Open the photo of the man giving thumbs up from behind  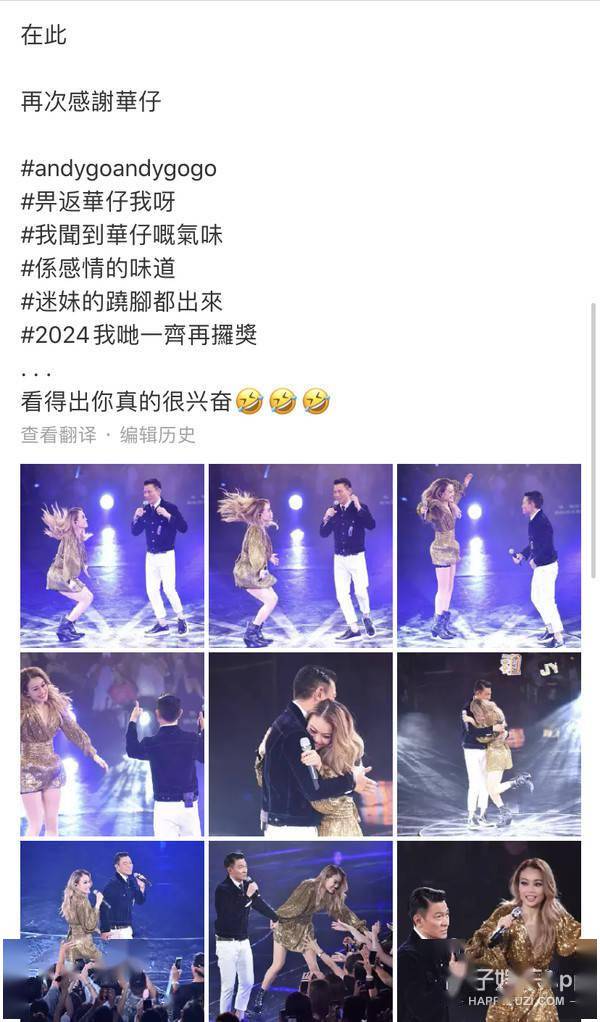112,744
